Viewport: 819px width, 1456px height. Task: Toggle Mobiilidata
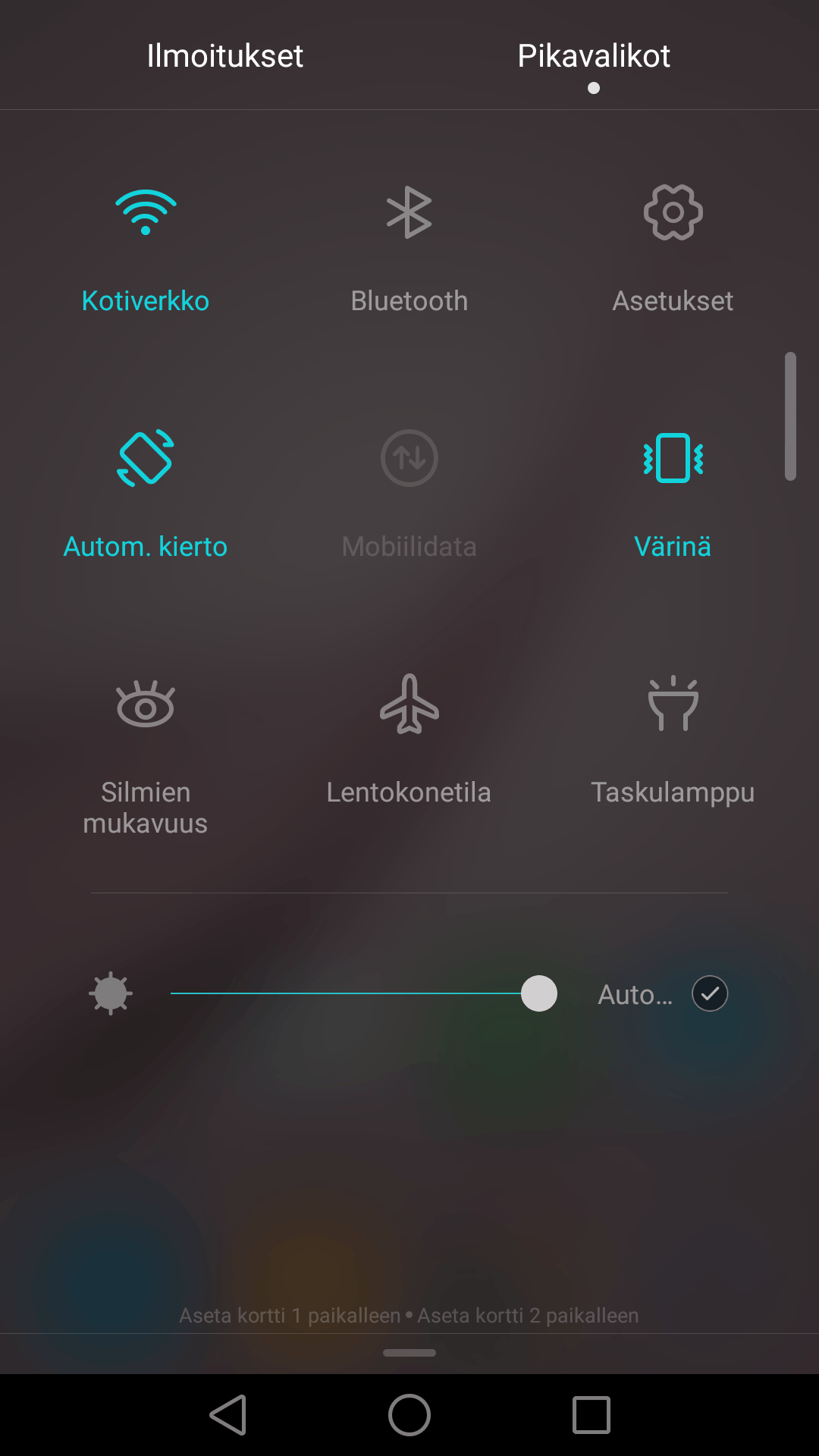409,458
